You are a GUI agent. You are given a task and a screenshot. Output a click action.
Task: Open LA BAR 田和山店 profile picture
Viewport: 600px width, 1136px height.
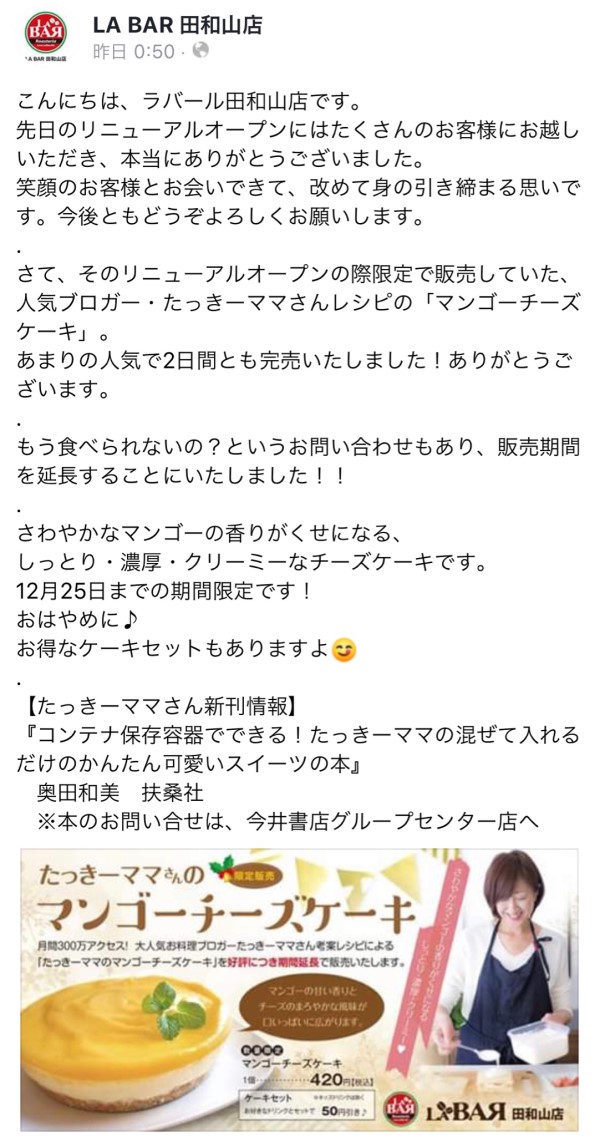pyautogui.click(x=46, y=34)
